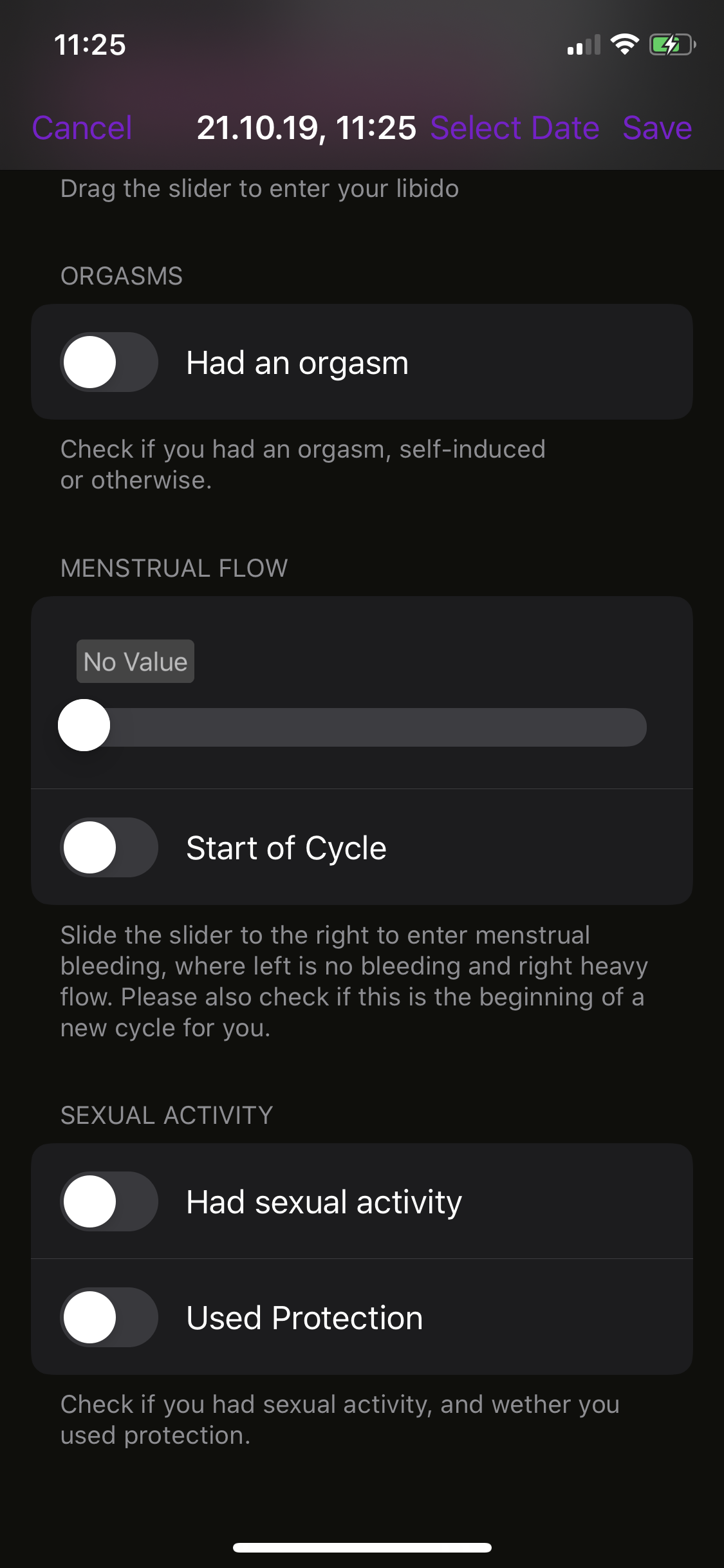The image size is (724, 1568).
Task: Toggle the Had an orgasm switch
Action: coord(109,362)
